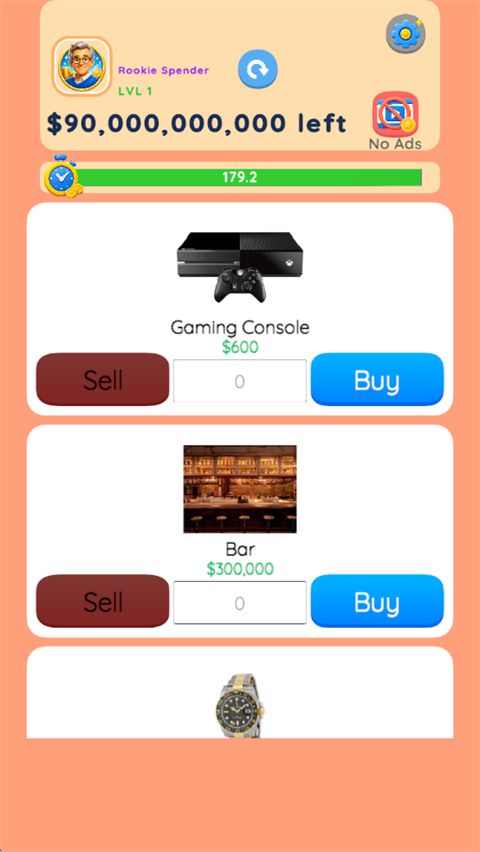This screenshot has height=852, width=480.
Task: Open the settings gear icon
Action: (x=406, y=34)
